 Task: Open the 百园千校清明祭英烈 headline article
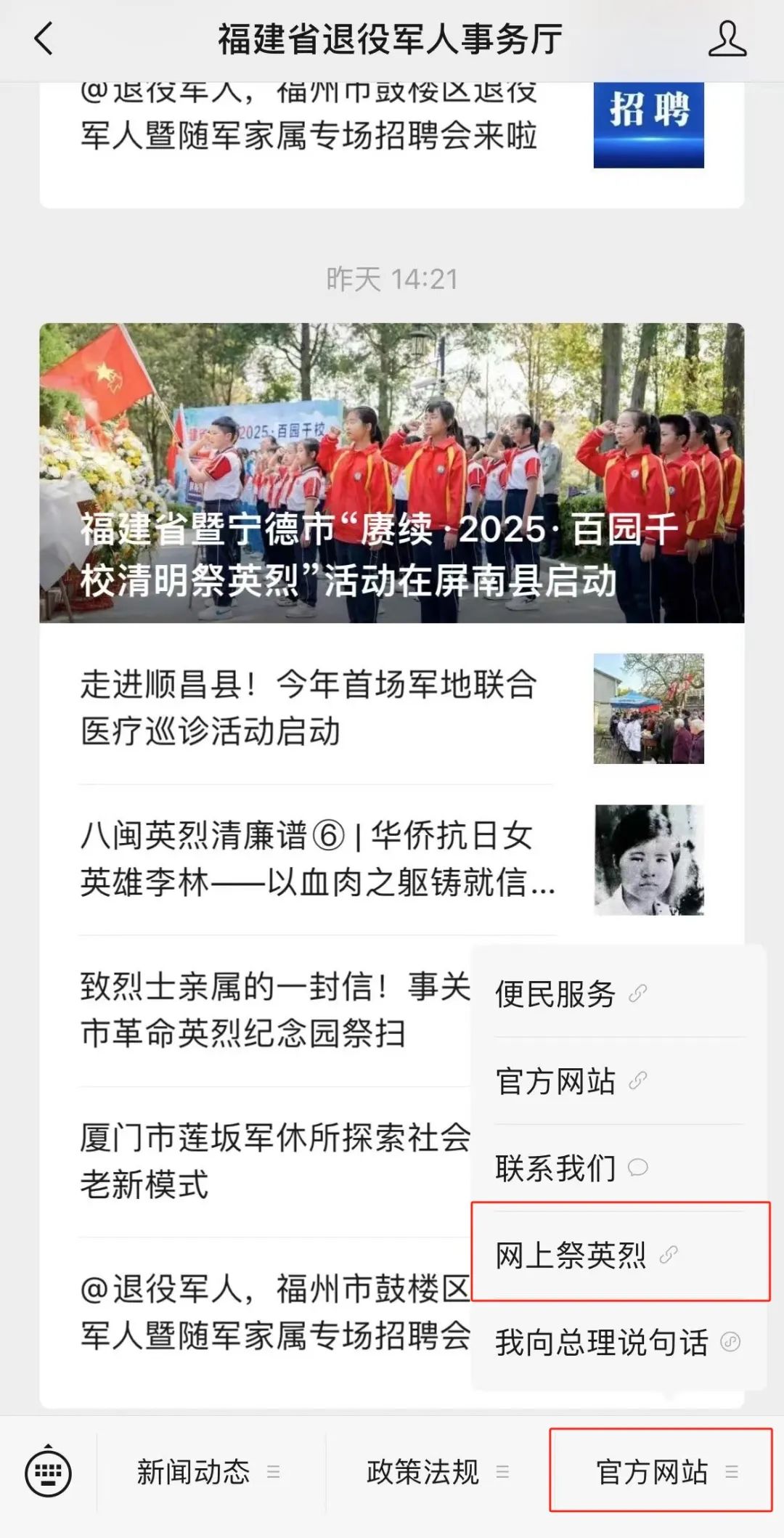click(x=391, y=473)
